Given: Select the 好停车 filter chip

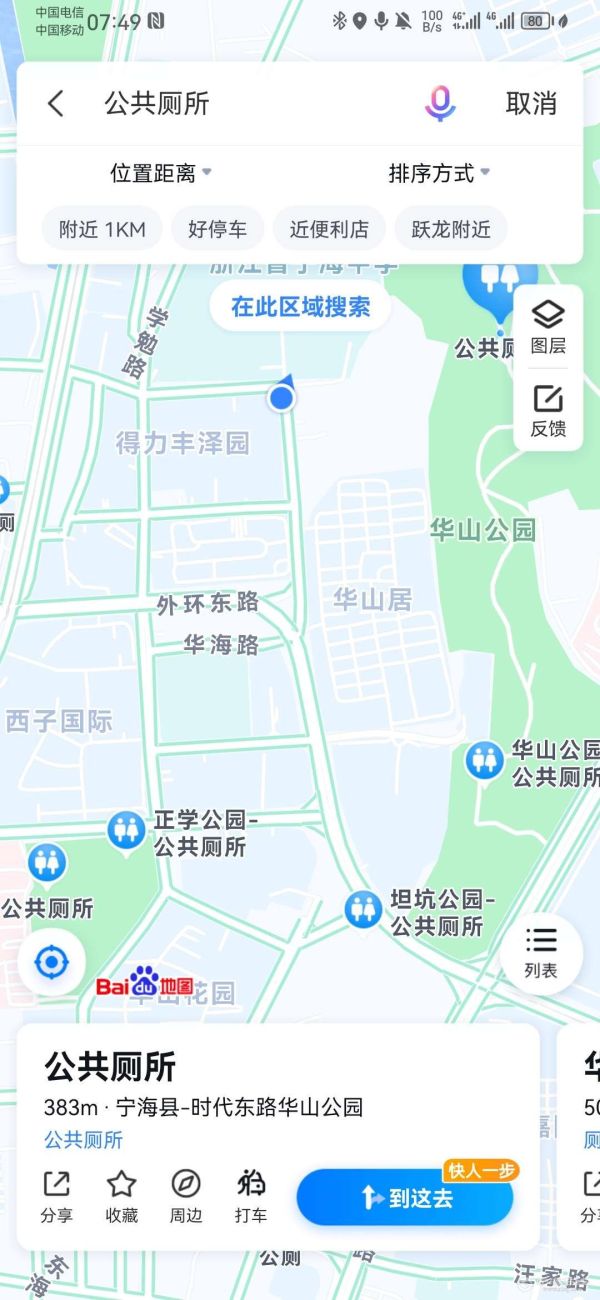Looking at the screenshot, I should (x=217, y=229).
